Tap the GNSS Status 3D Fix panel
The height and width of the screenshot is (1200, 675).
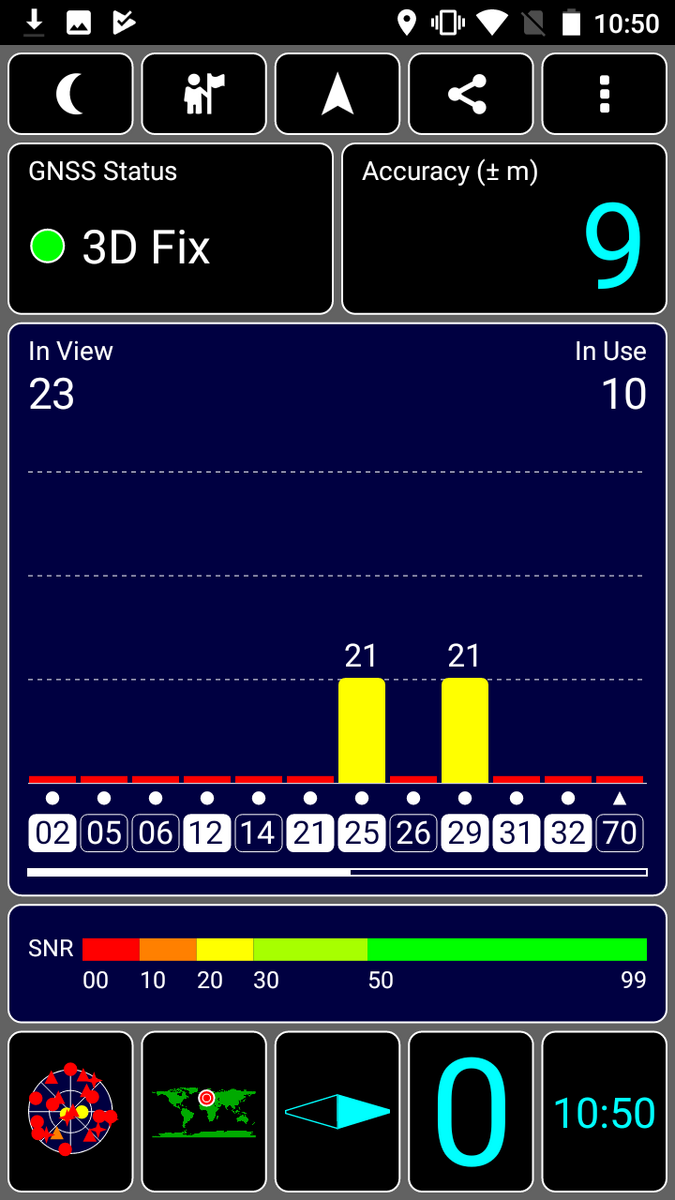click(x=171, y=229)
